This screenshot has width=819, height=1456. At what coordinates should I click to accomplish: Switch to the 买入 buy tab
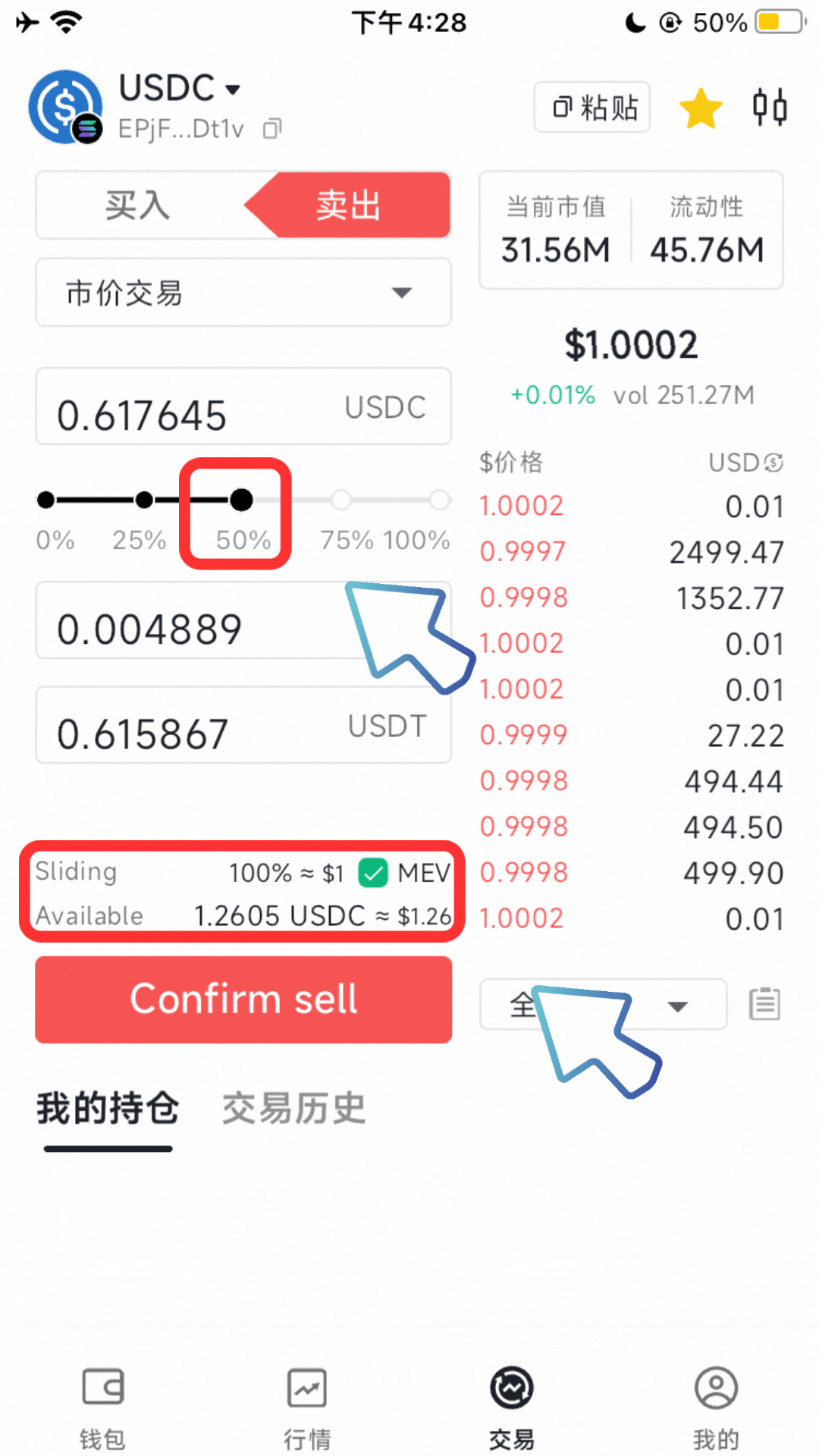click(137, 206)
